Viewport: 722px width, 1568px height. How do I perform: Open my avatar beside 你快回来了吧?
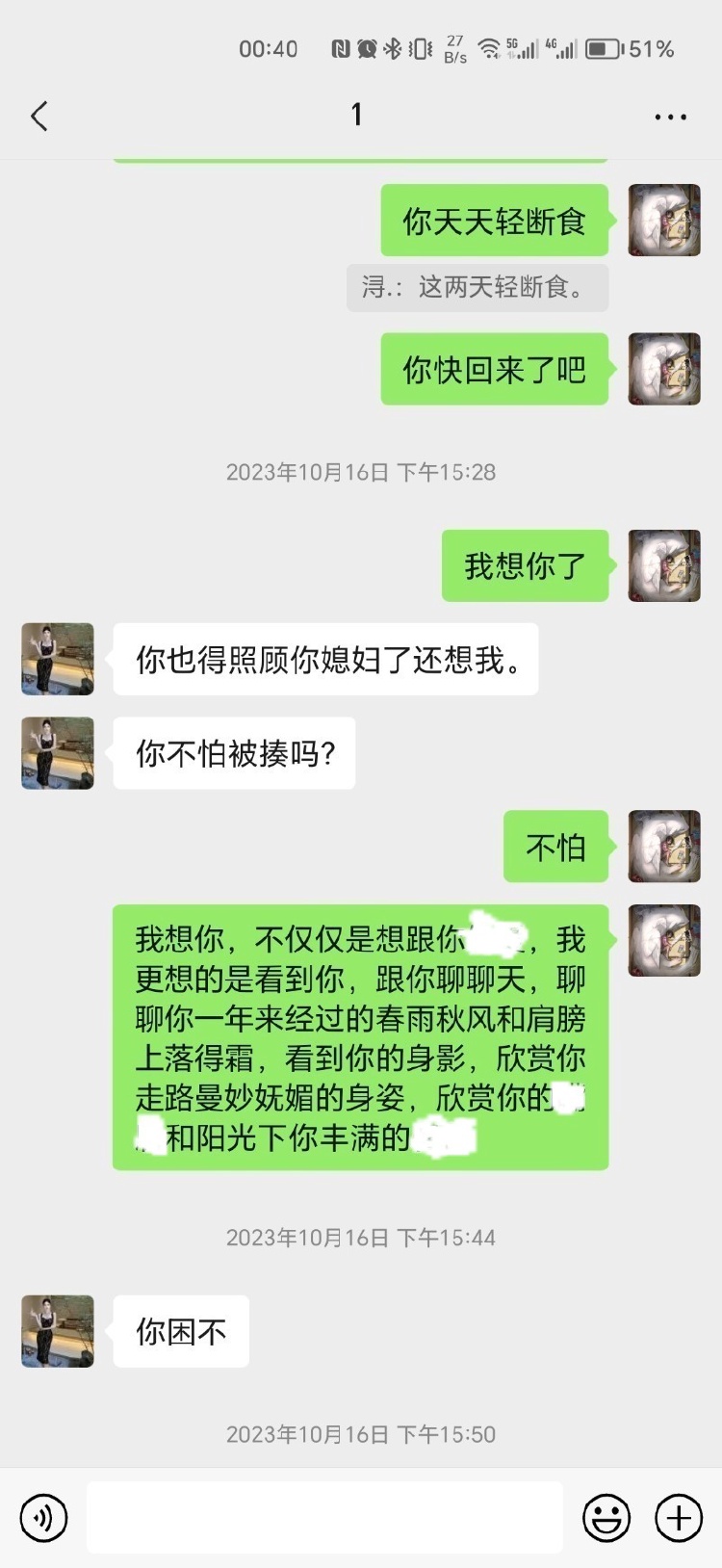[x=664, y=369]
